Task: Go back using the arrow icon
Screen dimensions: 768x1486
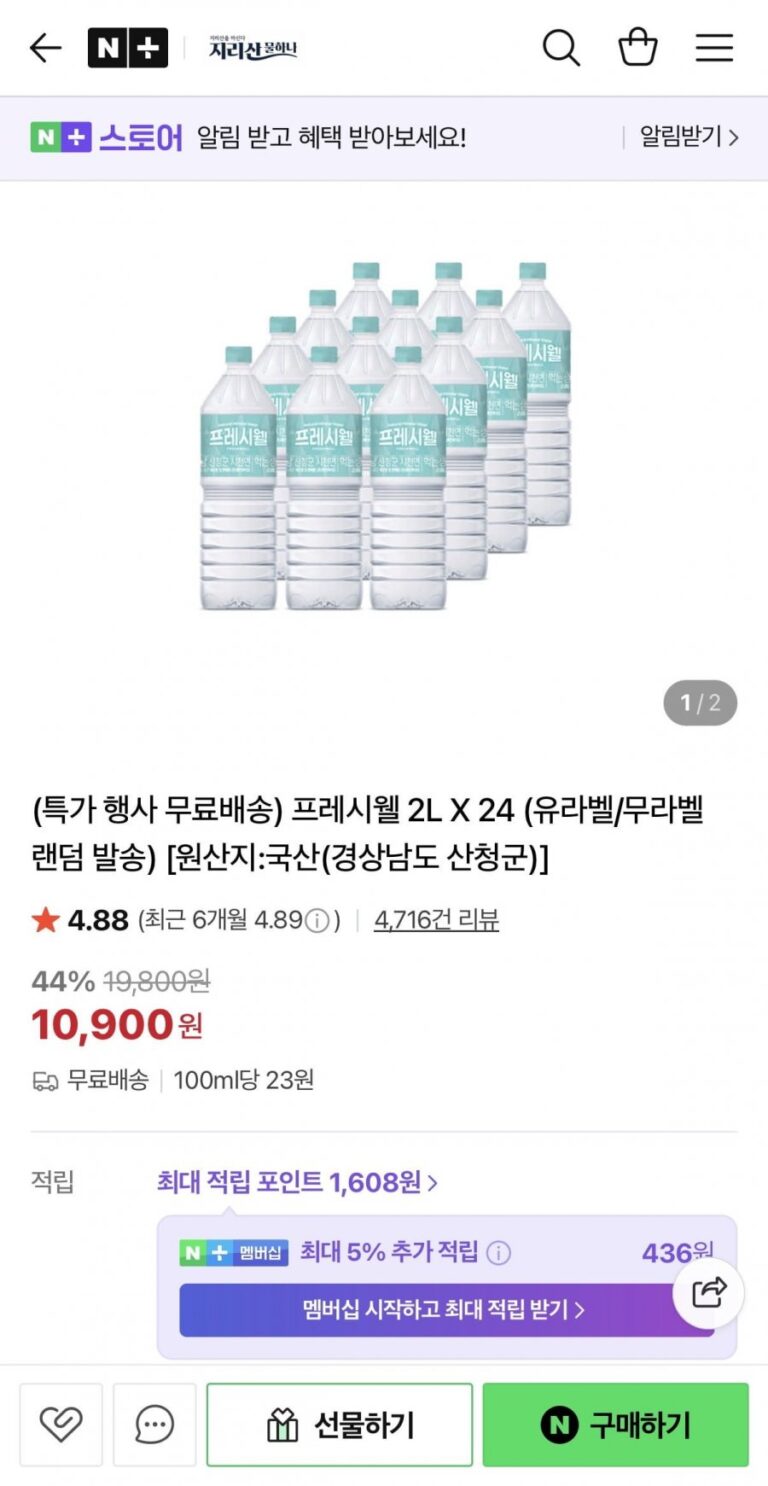Action: pos(45,48)
